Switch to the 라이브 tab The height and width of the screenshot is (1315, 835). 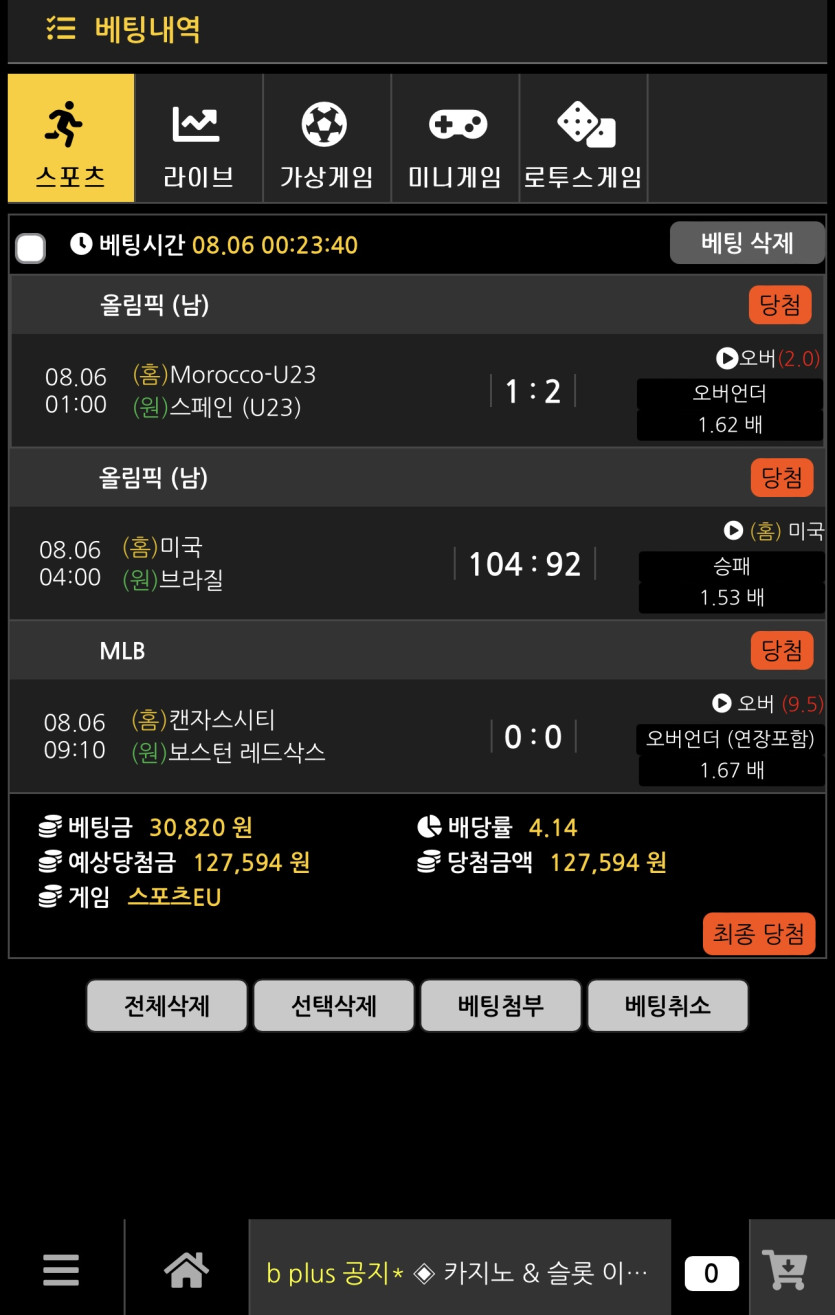(198, 139)
